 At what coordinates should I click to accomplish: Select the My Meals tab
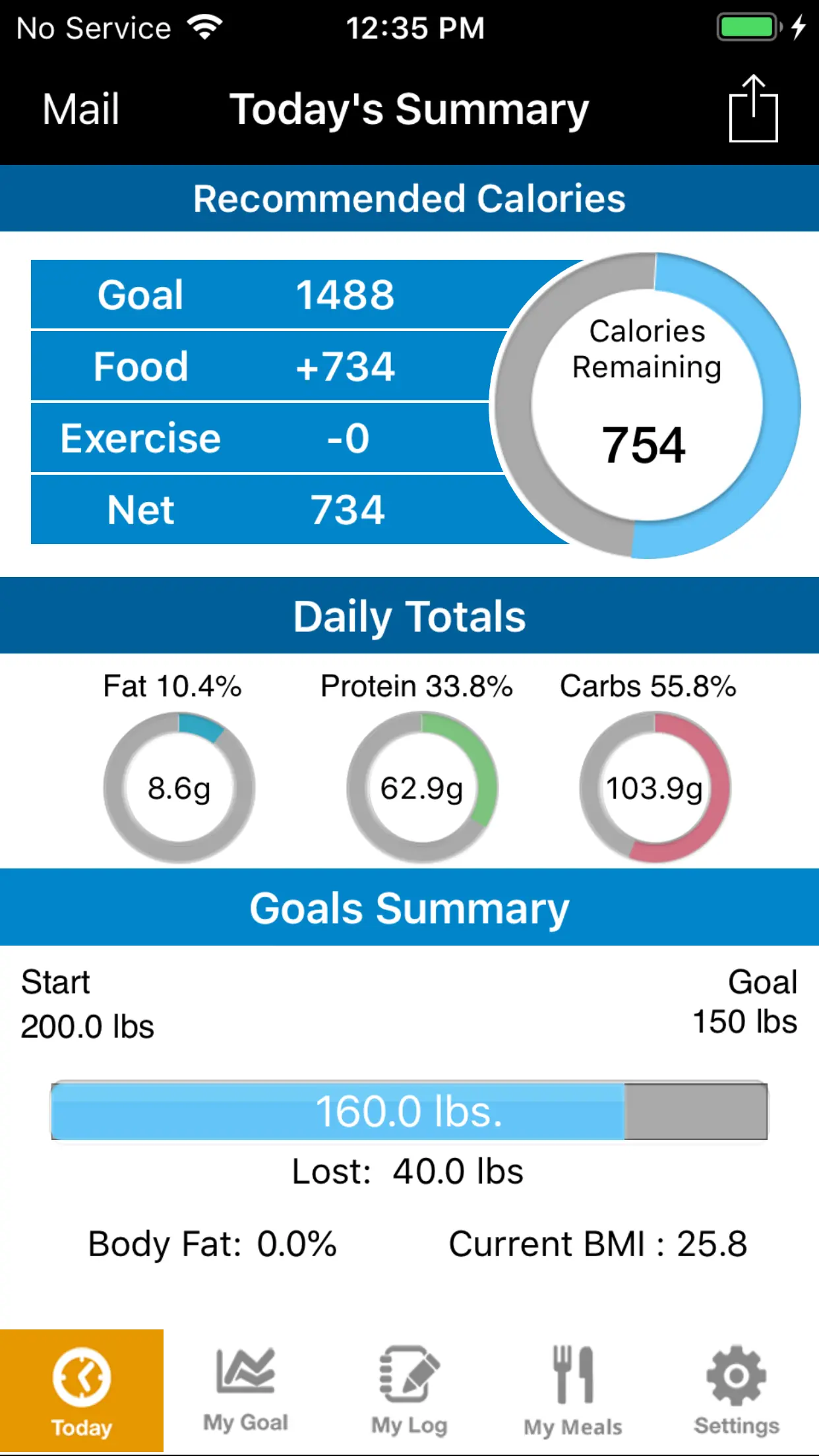pos(572,1391)
